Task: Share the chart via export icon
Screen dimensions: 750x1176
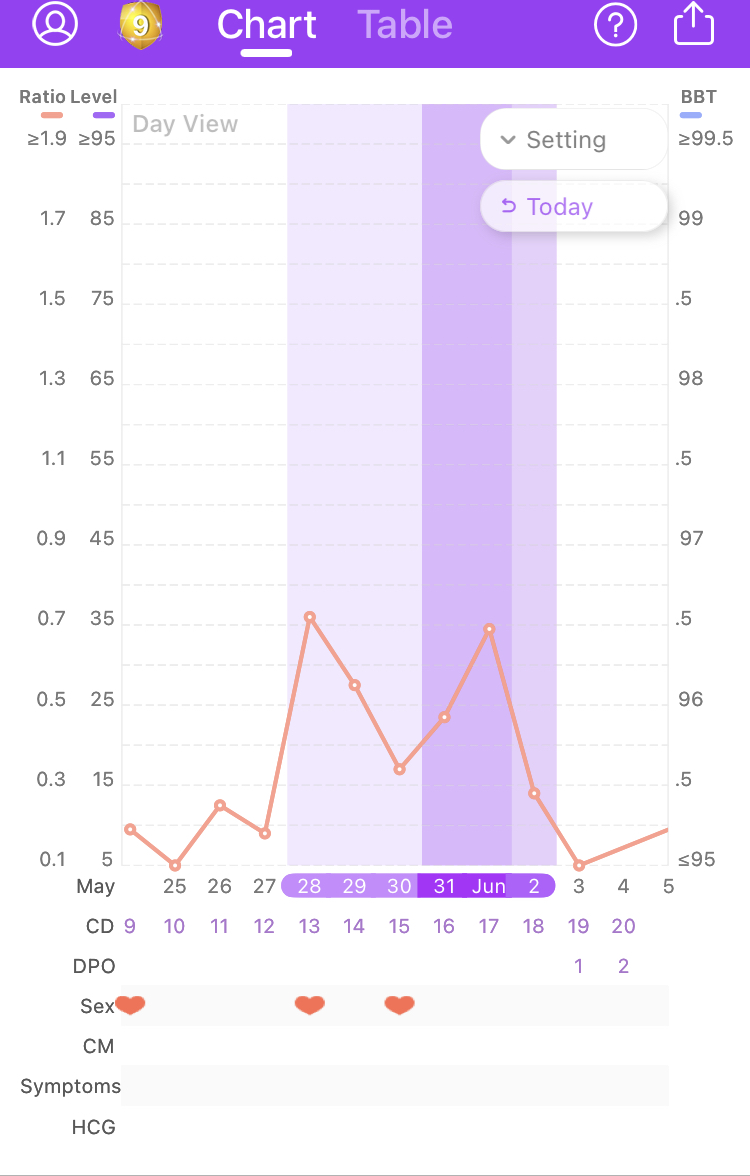Action: pos(694,24)
